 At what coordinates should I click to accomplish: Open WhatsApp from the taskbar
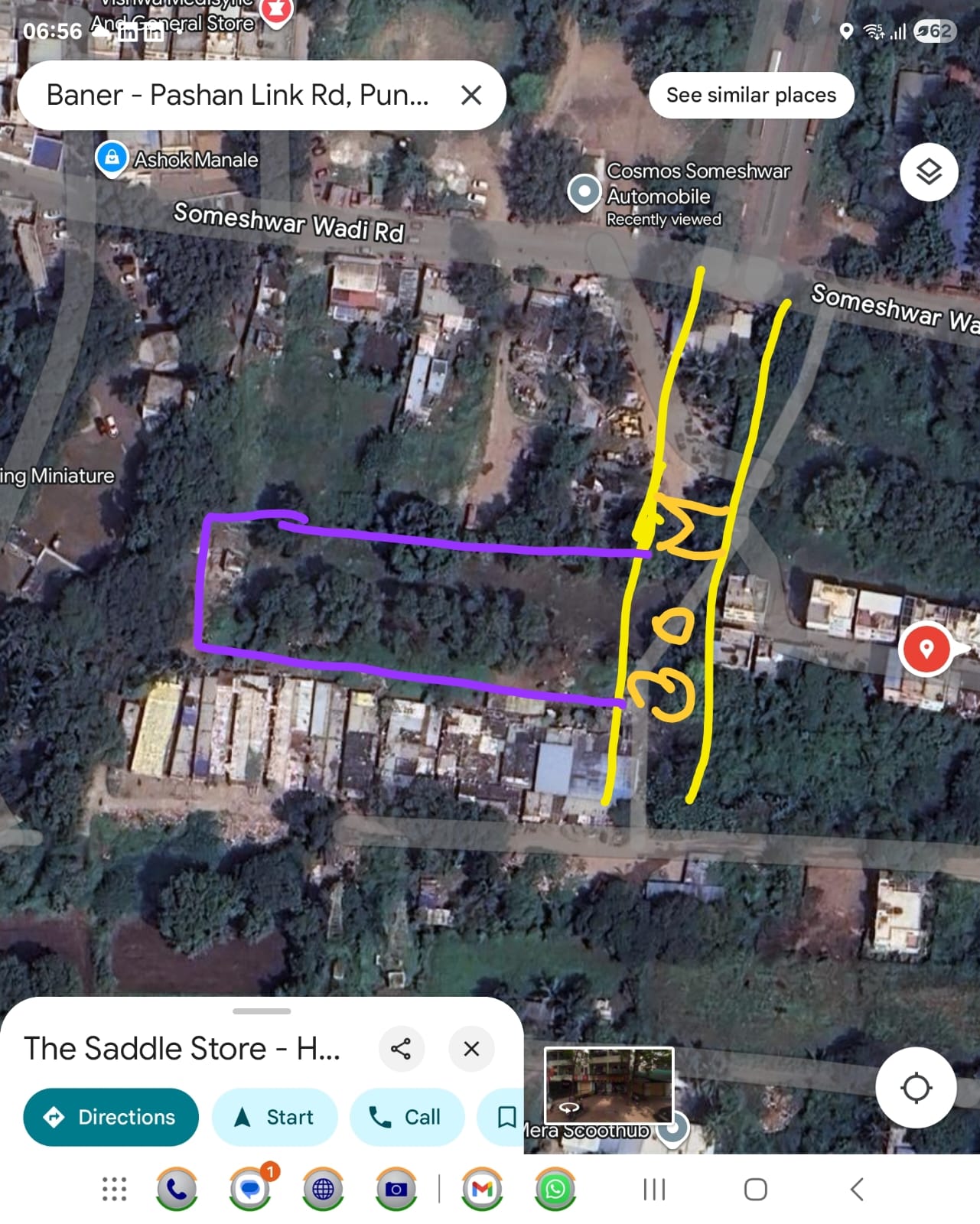click(x=555, y=1189)
